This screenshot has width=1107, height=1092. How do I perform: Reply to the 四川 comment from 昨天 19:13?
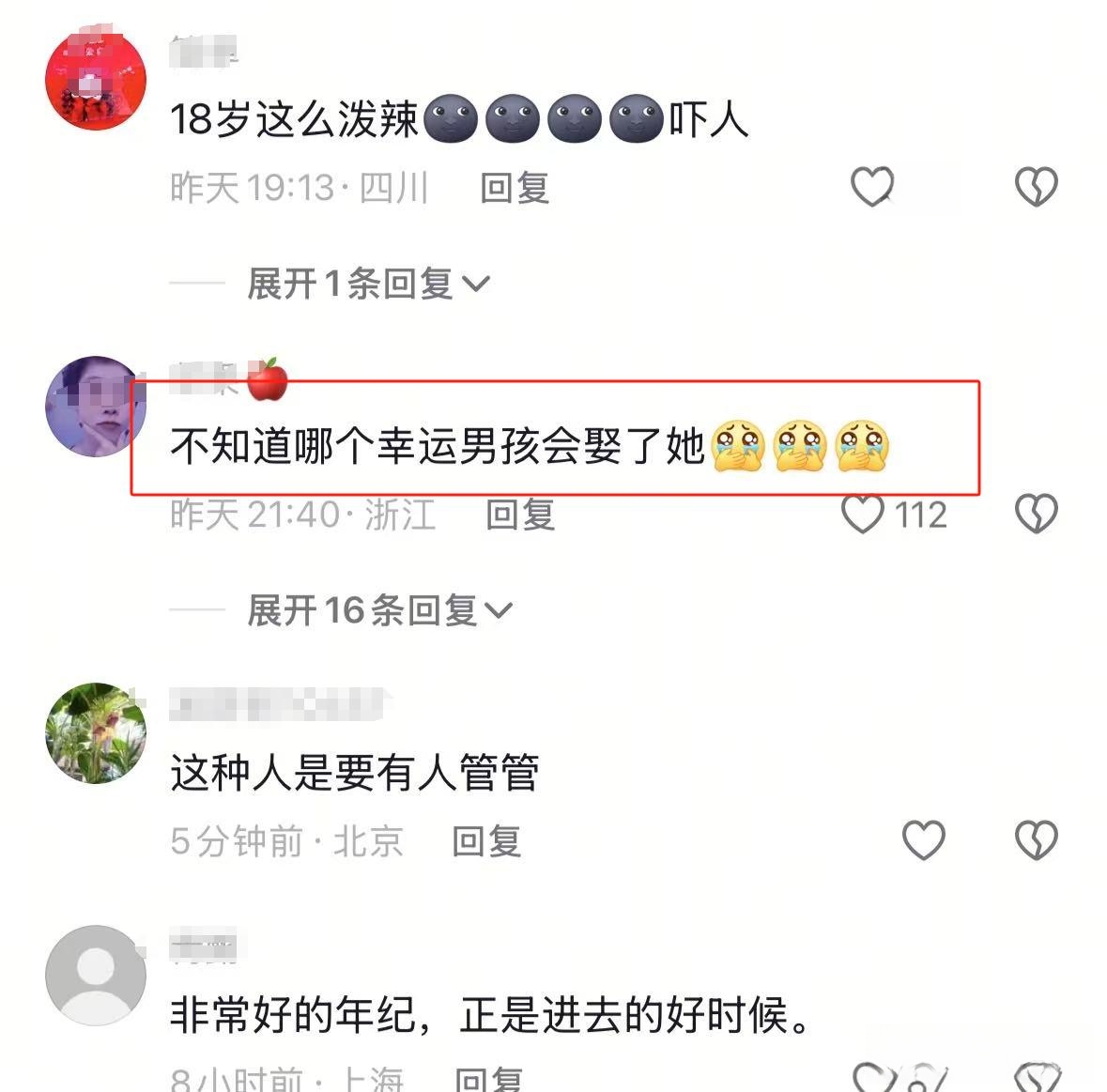click(515, 188)
